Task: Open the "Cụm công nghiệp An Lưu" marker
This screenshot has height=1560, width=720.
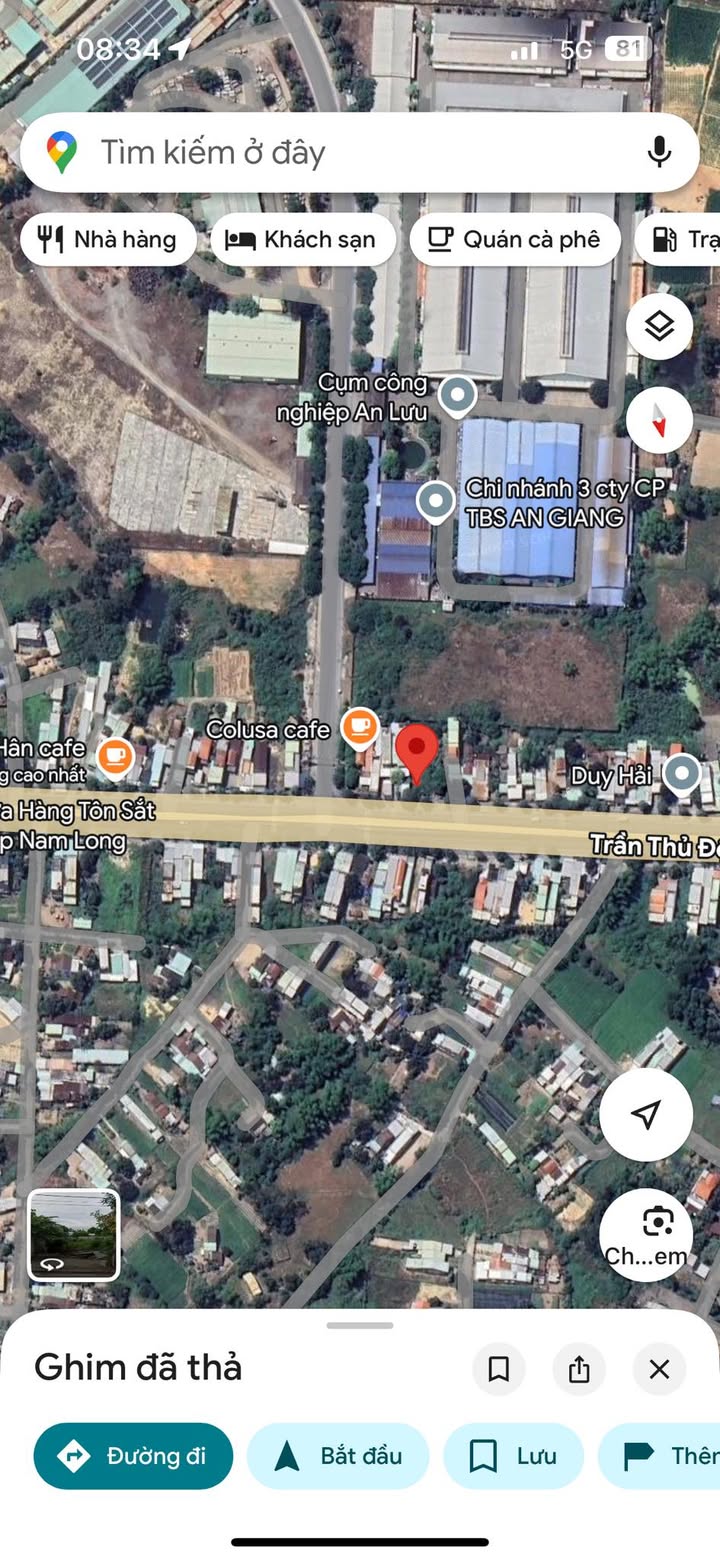Action: tap(458, 395)
